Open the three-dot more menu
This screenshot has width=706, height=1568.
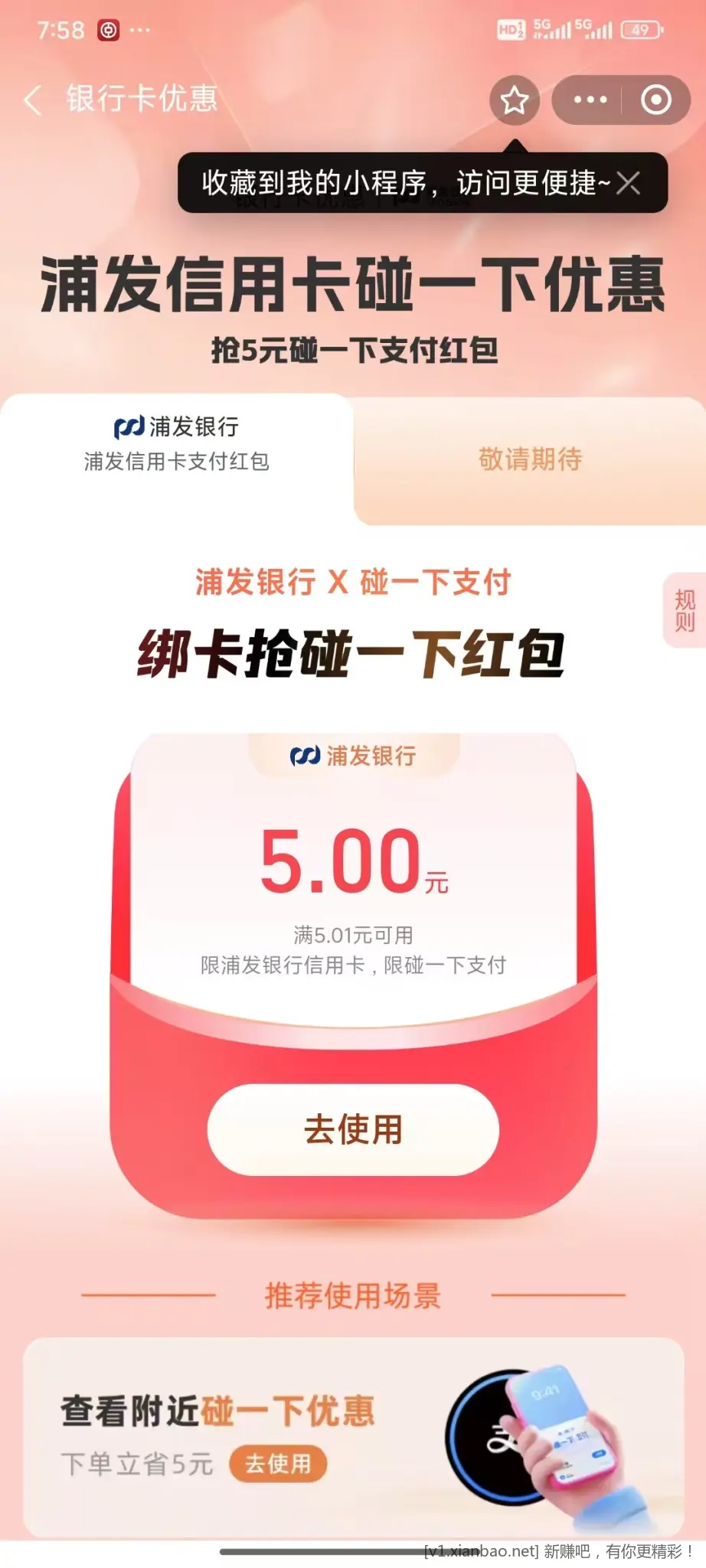(590, 100)
